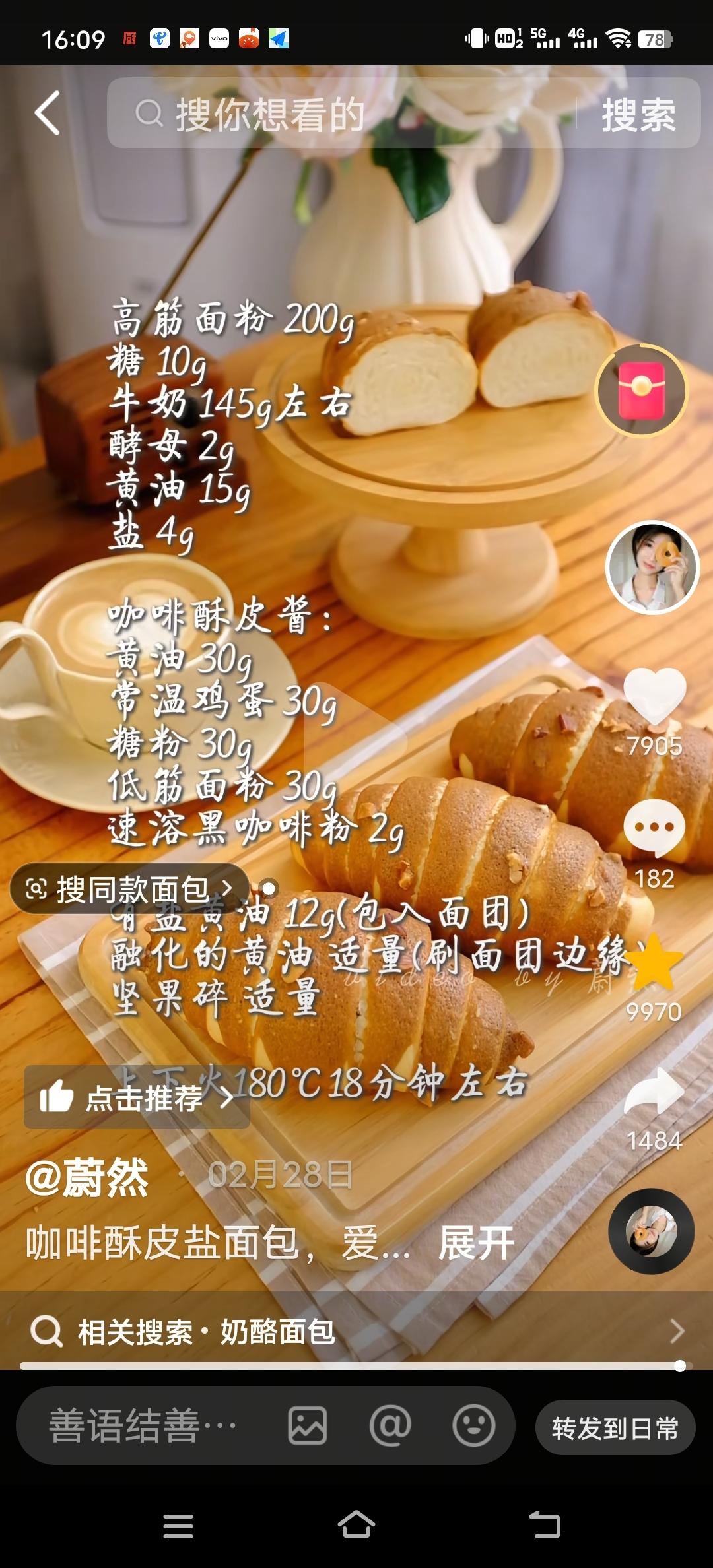Open the emoji picker
713x1568 pixels.
click(x=473, y=1426)
